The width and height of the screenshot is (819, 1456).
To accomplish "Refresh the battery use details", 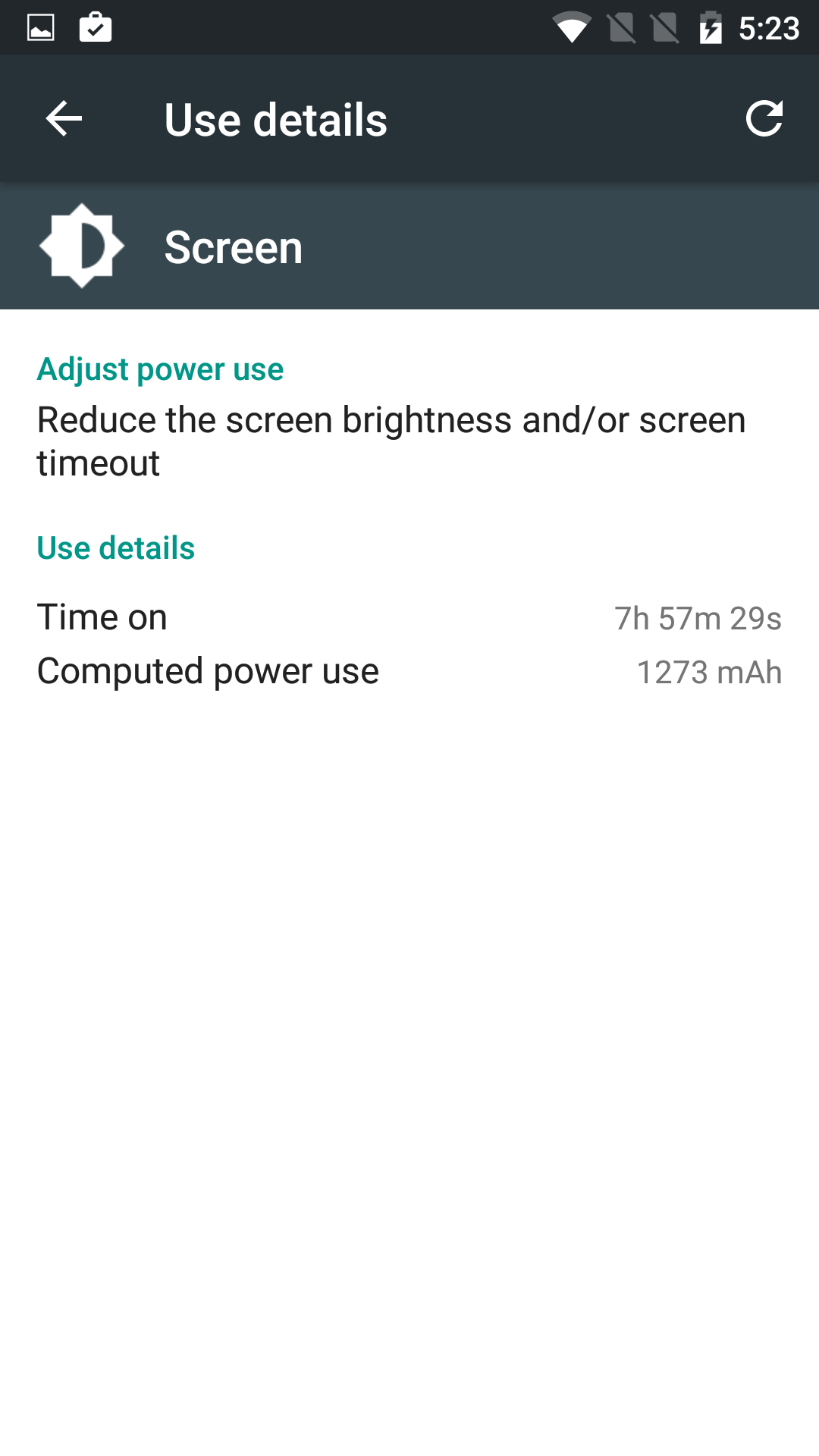I will pyautogui.click(x=764, y=119).
